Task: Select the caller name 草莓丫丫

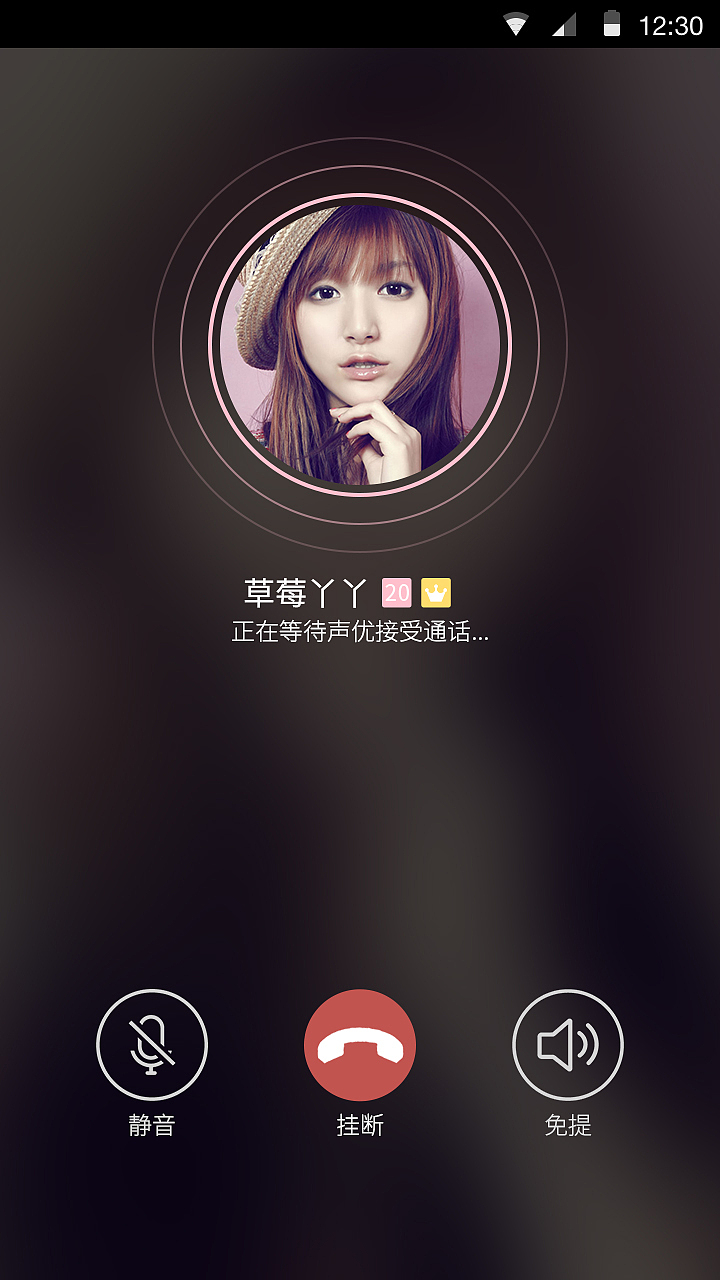Action: pyautogui.click(x=305, y=590)
